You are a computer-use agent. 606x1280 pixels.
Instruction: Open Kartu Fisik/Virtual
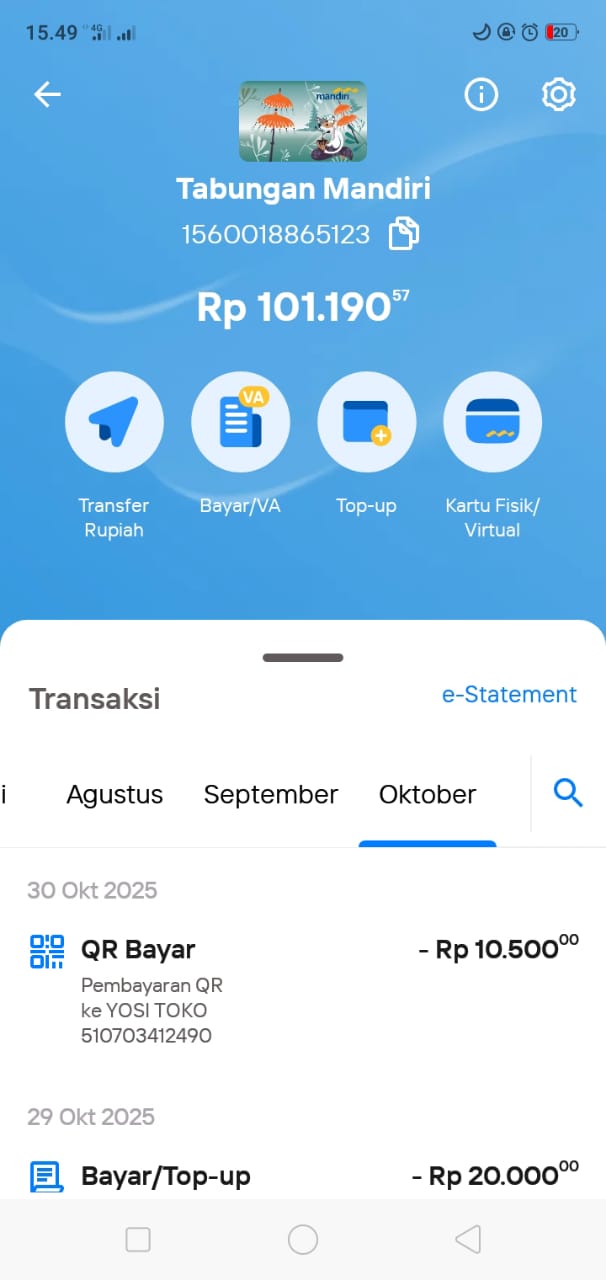click(492, 422)
